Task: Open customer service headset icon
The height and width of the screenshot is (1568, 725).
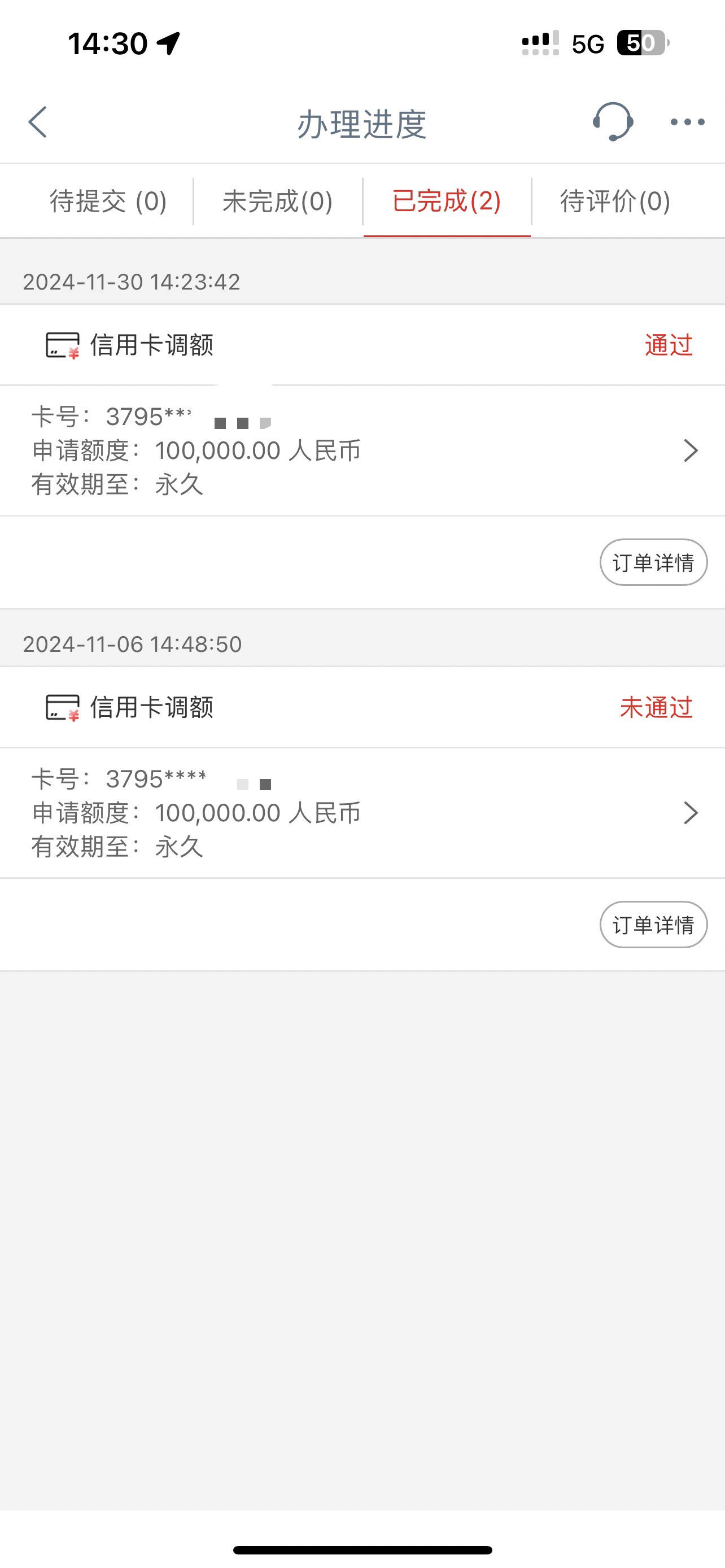Action: click(x=613, y=122)
